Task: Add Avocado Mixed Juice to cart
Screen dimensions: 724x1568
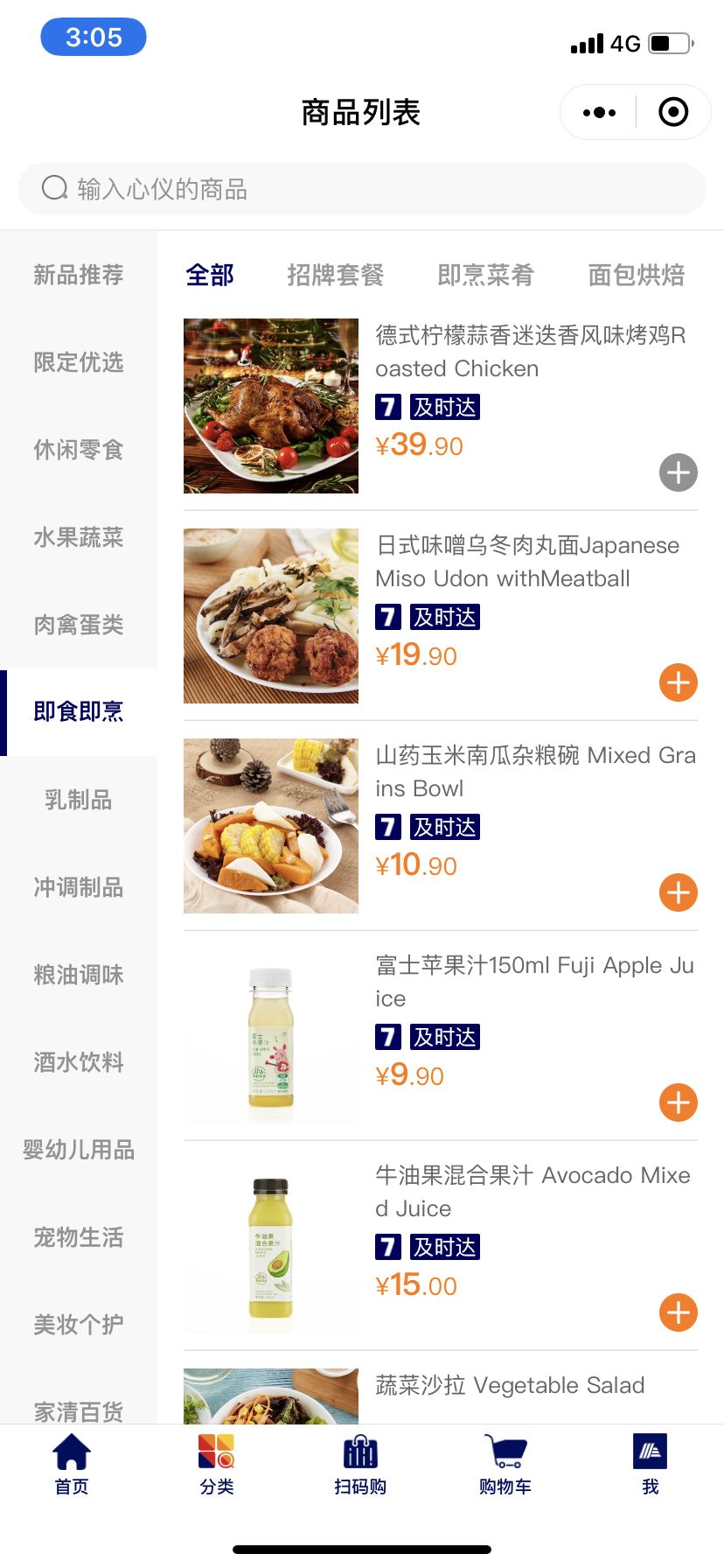Action: (679, 1312)
